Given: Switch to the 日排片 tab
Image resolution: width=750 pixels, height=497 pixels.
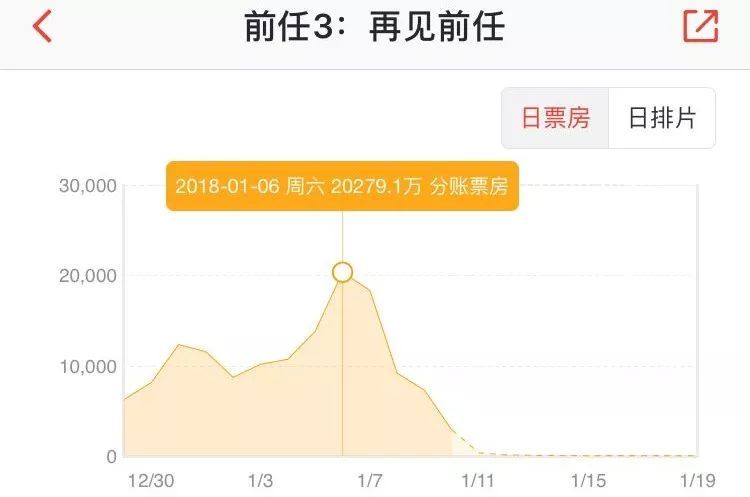Looking at the screenshot, I should (x=661, y=119).
